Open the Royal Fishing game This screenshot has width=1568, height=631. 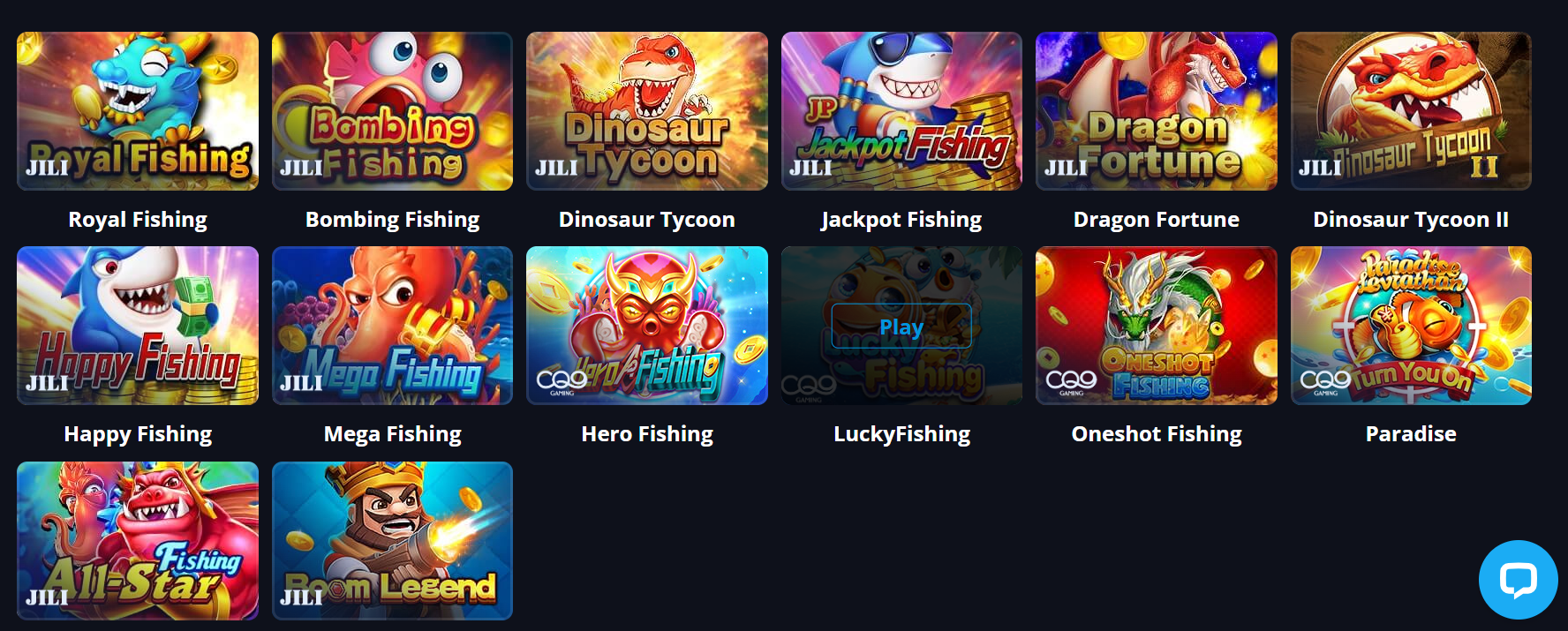(x=138, y=111)
